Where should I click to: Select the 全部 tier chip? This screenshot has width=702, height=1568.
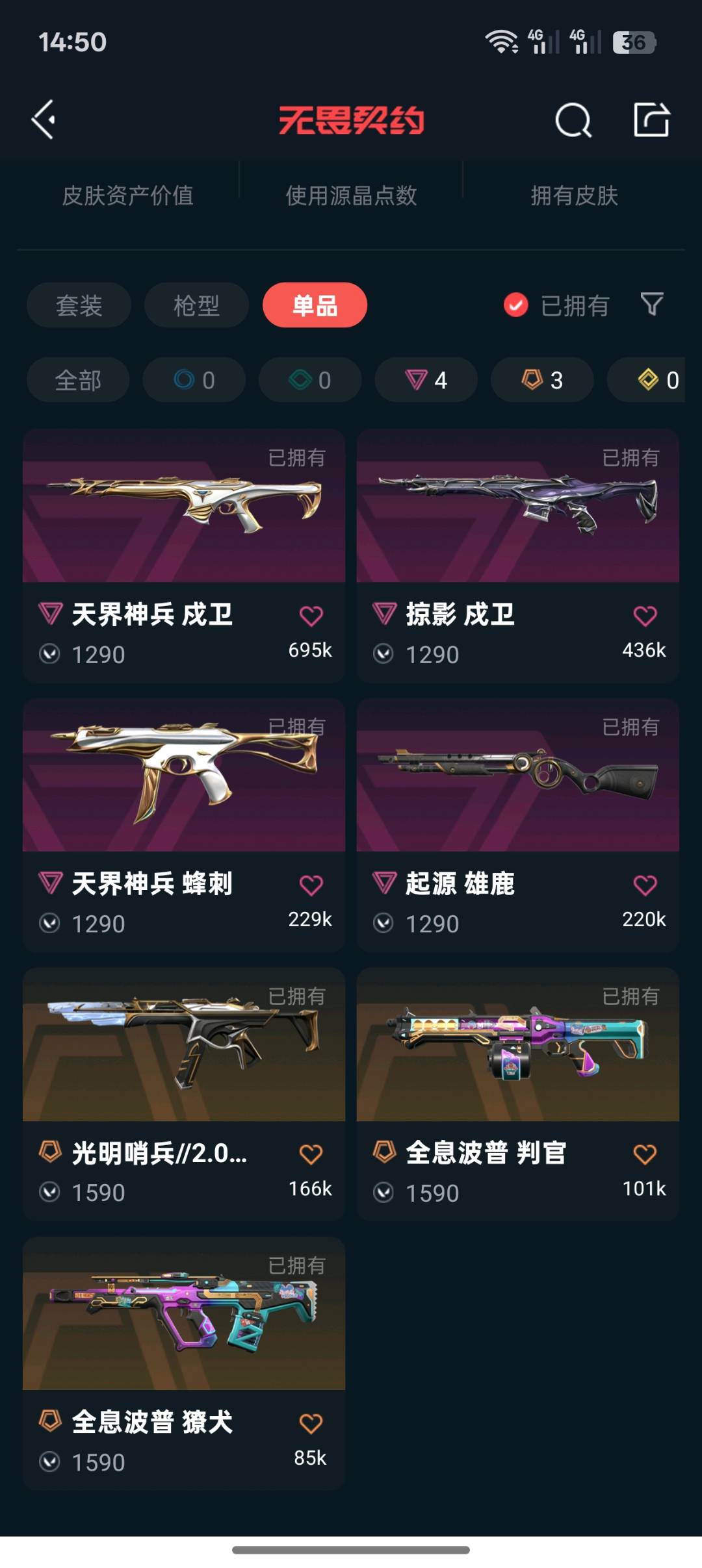[x=78, y=380]
